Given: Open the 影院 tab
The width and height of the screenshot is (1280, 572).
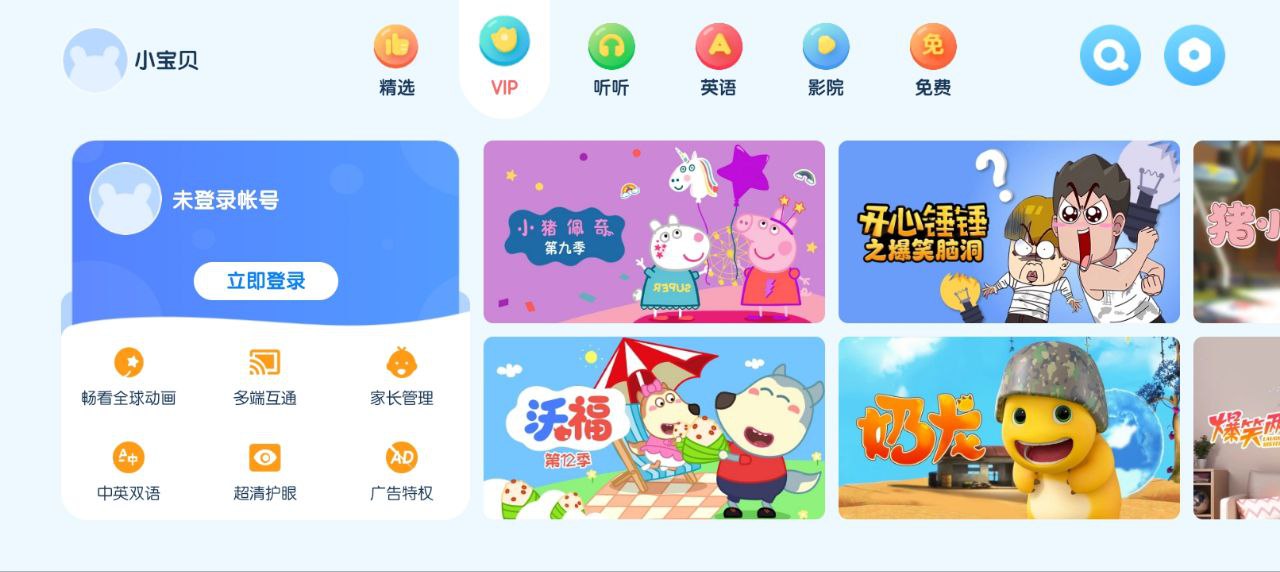Looking at the screenshot, I should [x=825, y=60].
